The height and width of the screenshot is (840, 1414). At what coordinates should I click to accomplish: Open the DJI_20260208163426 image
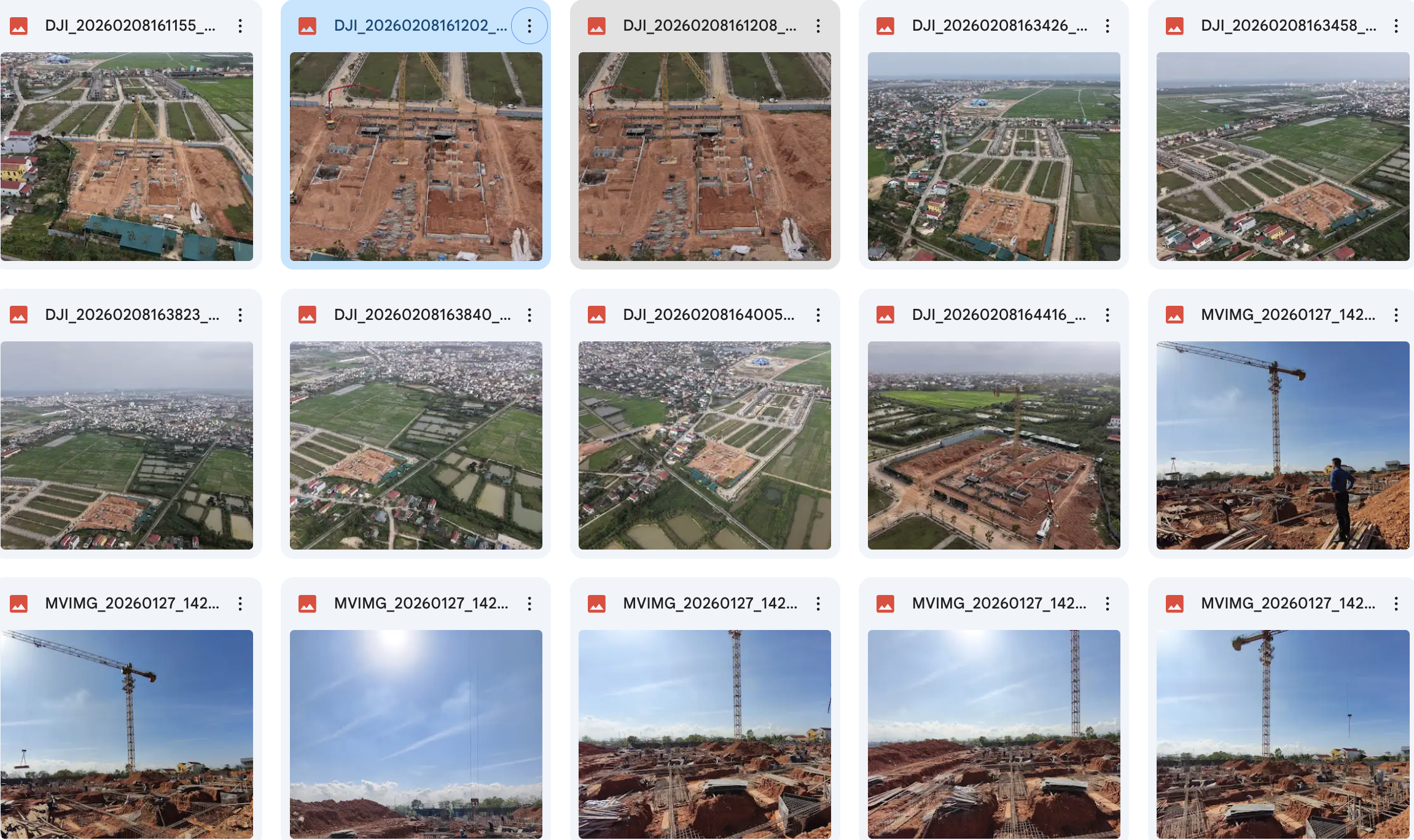click(x=993, y=156)
